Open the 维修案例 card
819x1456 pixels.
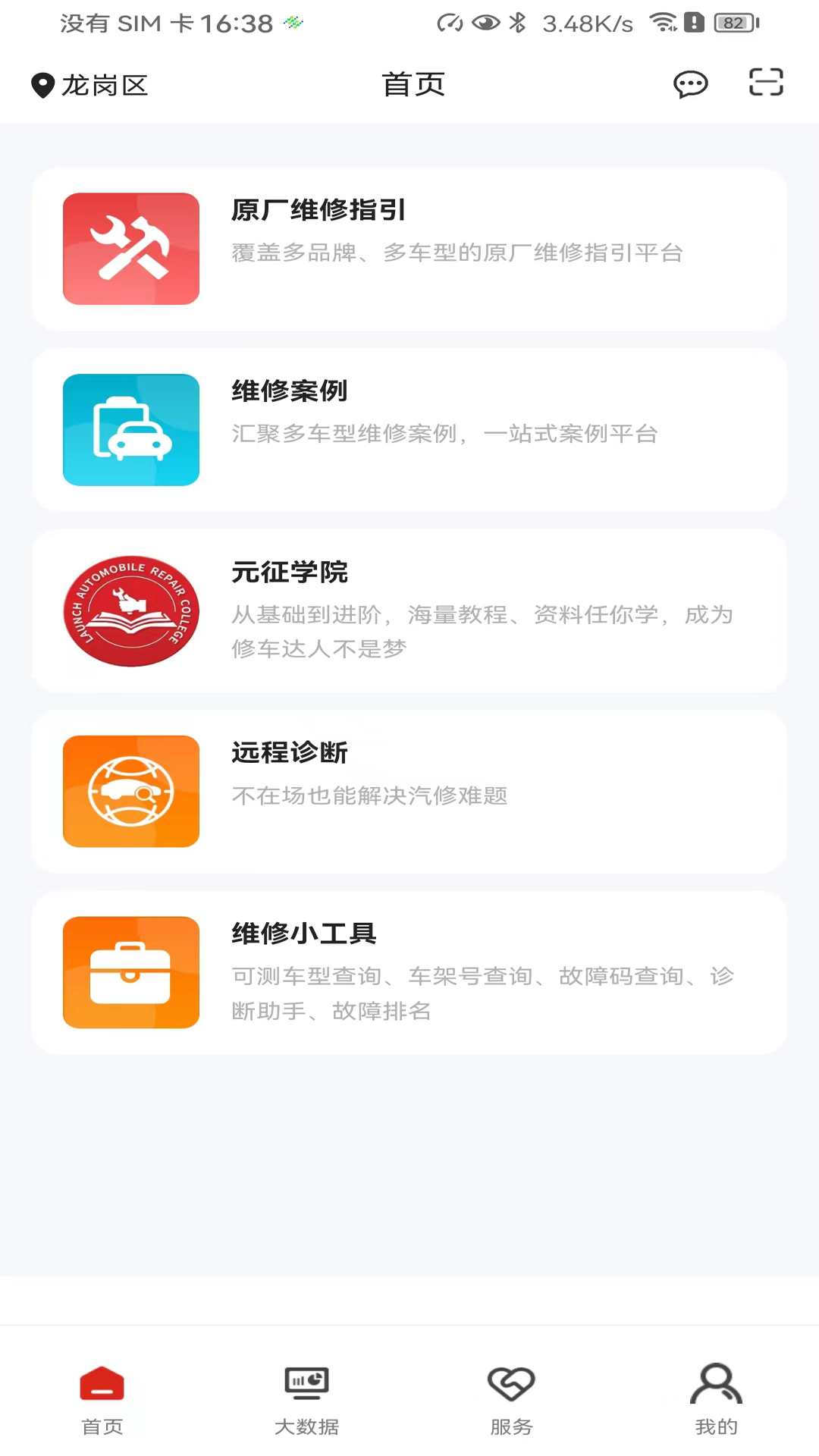point(409,429)
